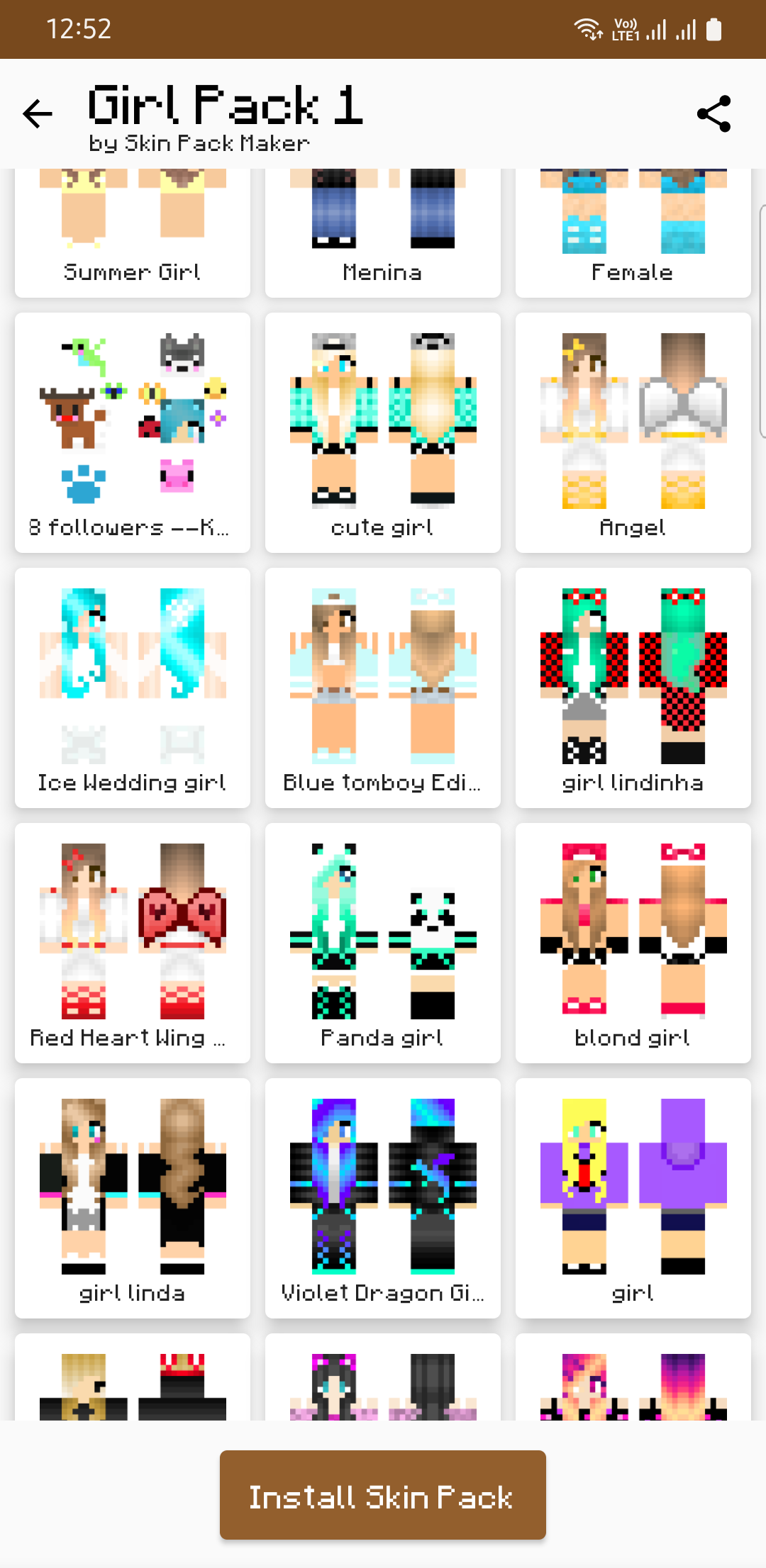Select the Violet Dragon skin
766x1568 pixels.
pos(383,1198)
